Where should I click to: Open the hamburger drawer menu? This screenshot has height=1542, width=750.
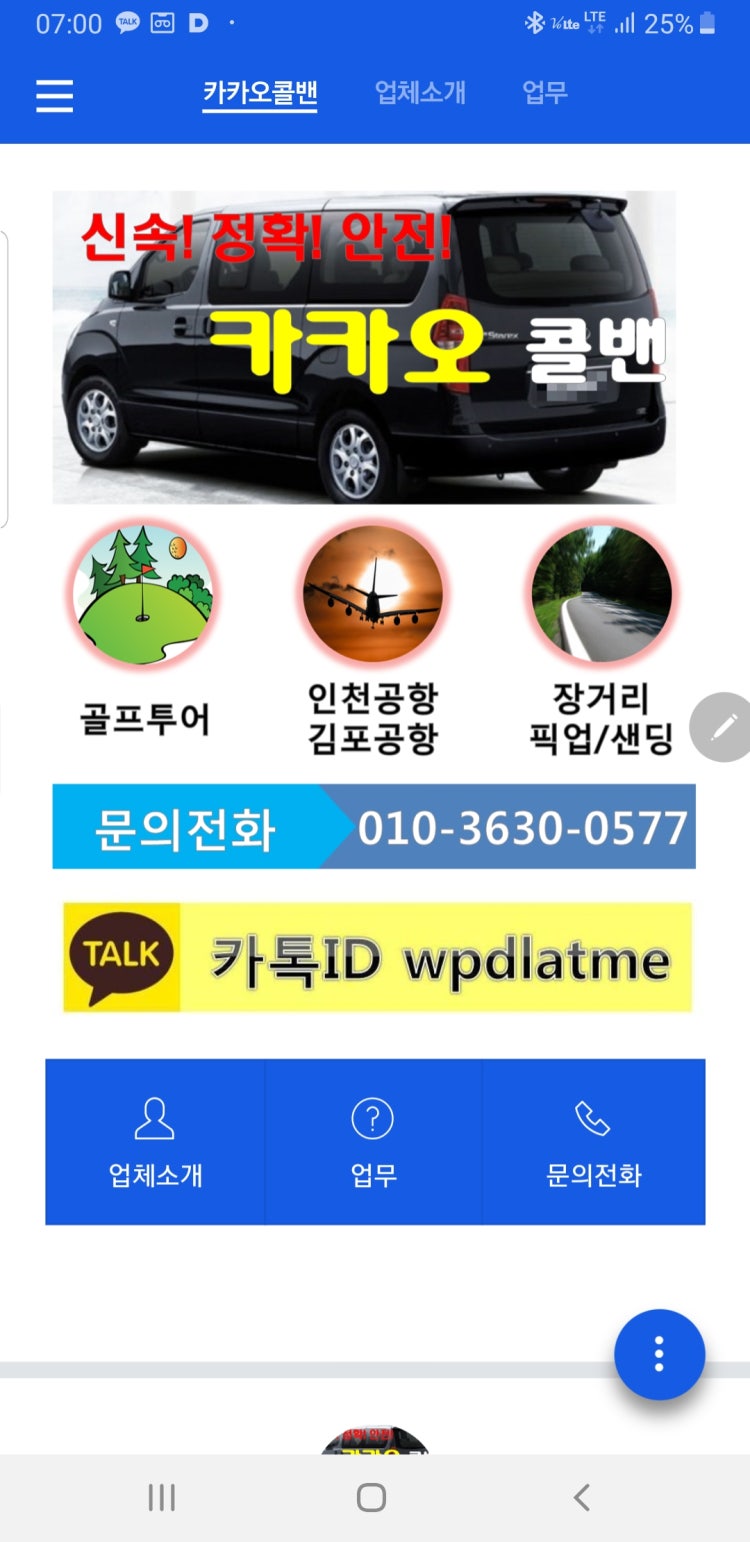click(55, 95)
